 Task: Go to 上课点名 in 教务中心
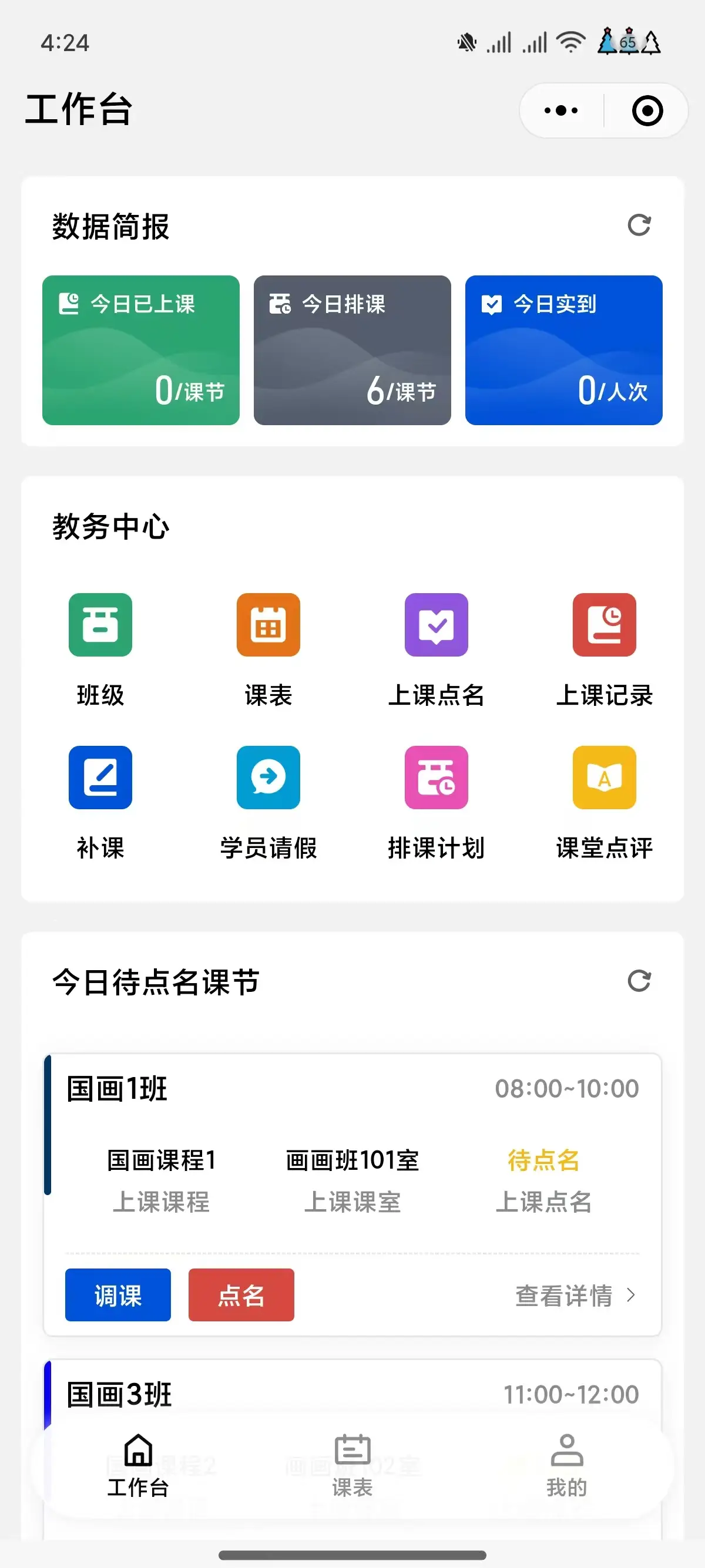[436, 625]
